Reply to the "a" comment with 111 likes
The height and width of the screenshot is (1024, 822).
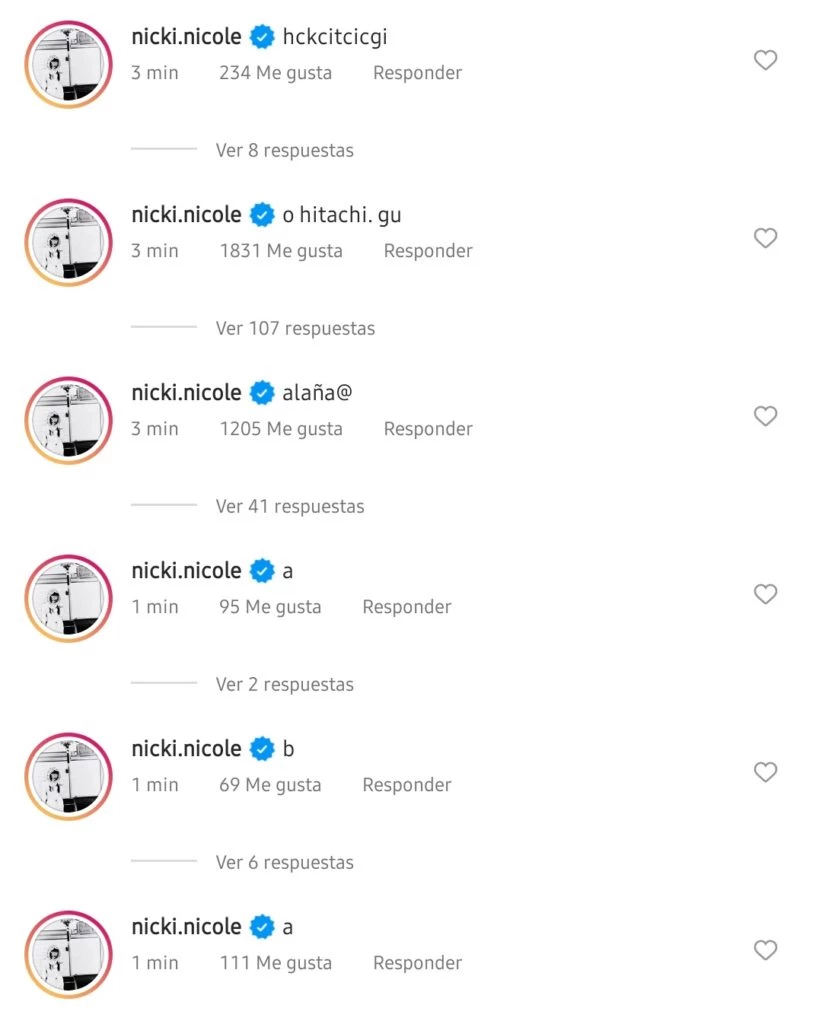tap(417, 963)
